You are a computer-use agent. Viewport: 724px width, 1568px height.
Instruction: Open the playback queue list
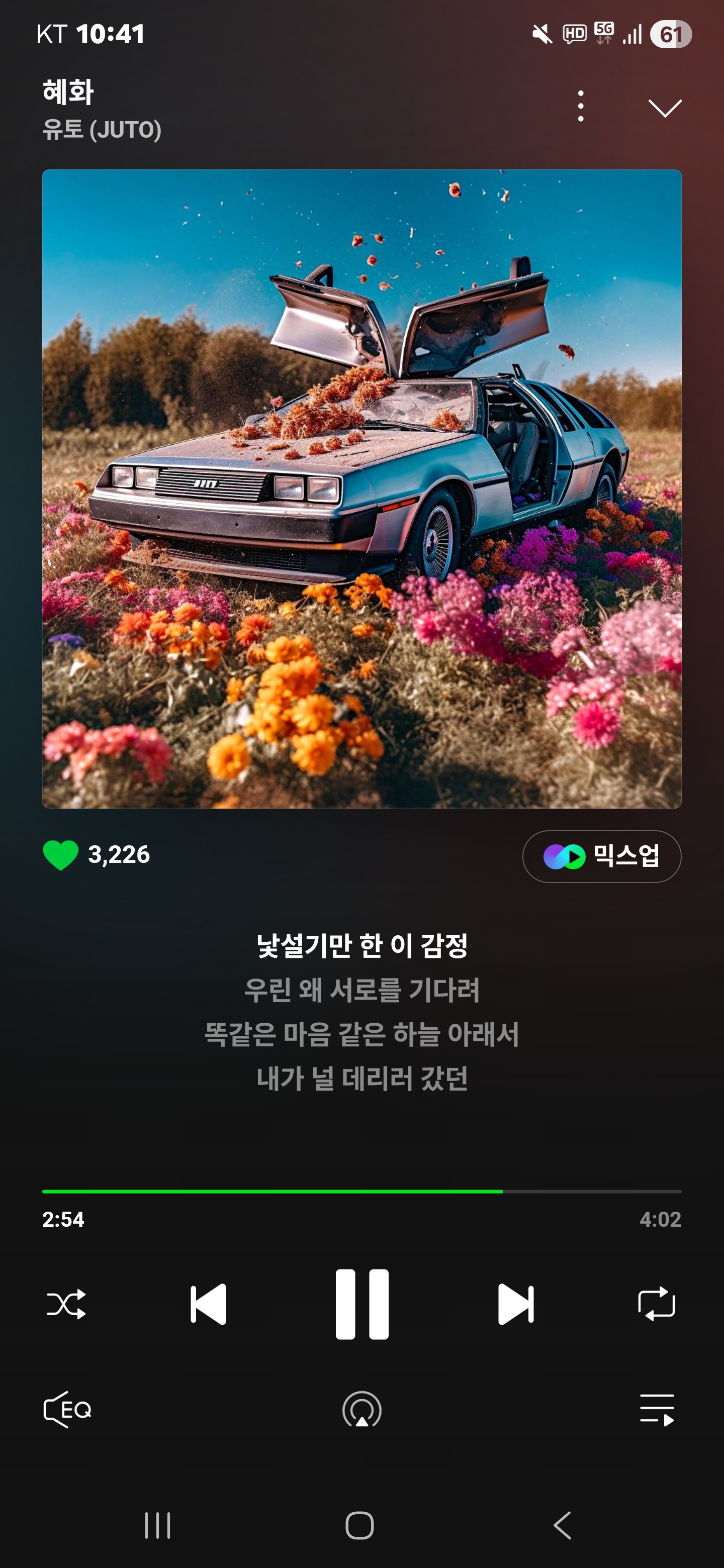(657, 1409)
